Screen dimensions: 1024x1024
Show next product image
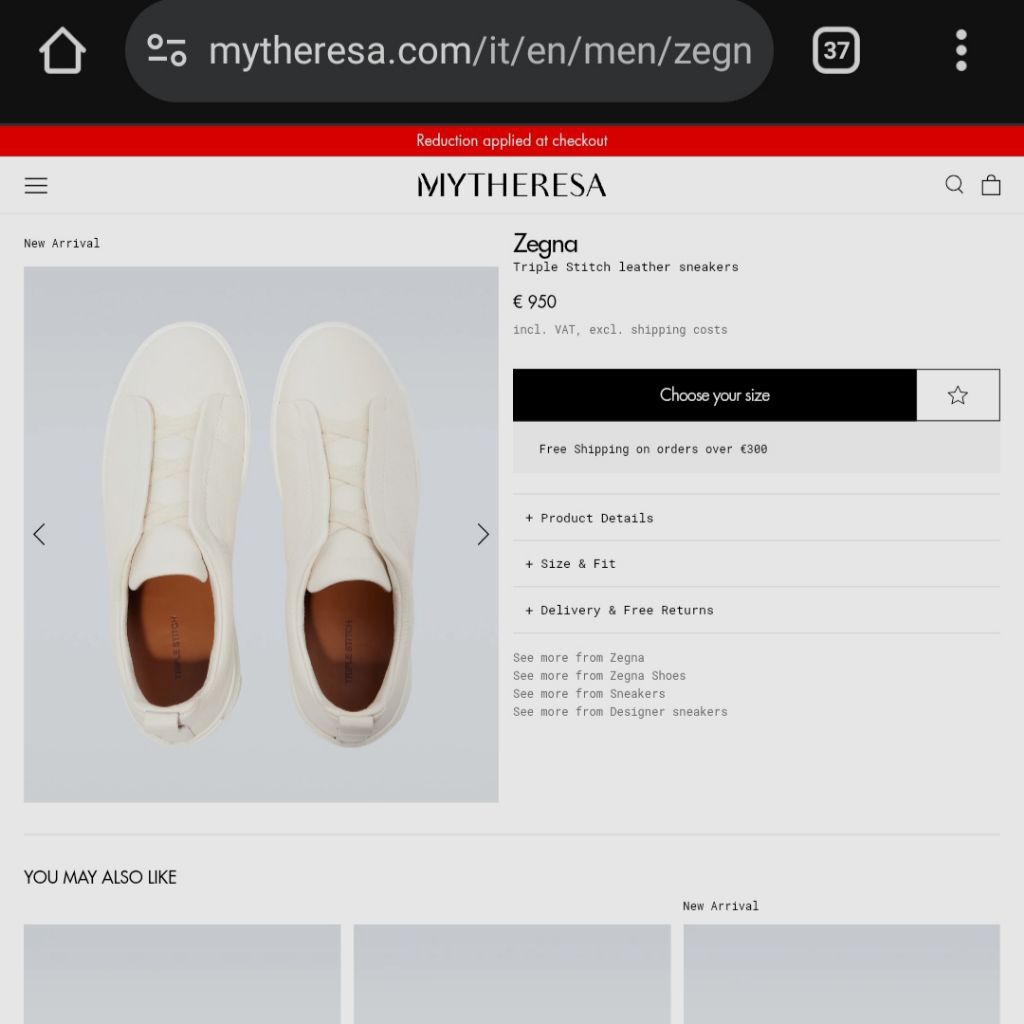tap(482, 534)
